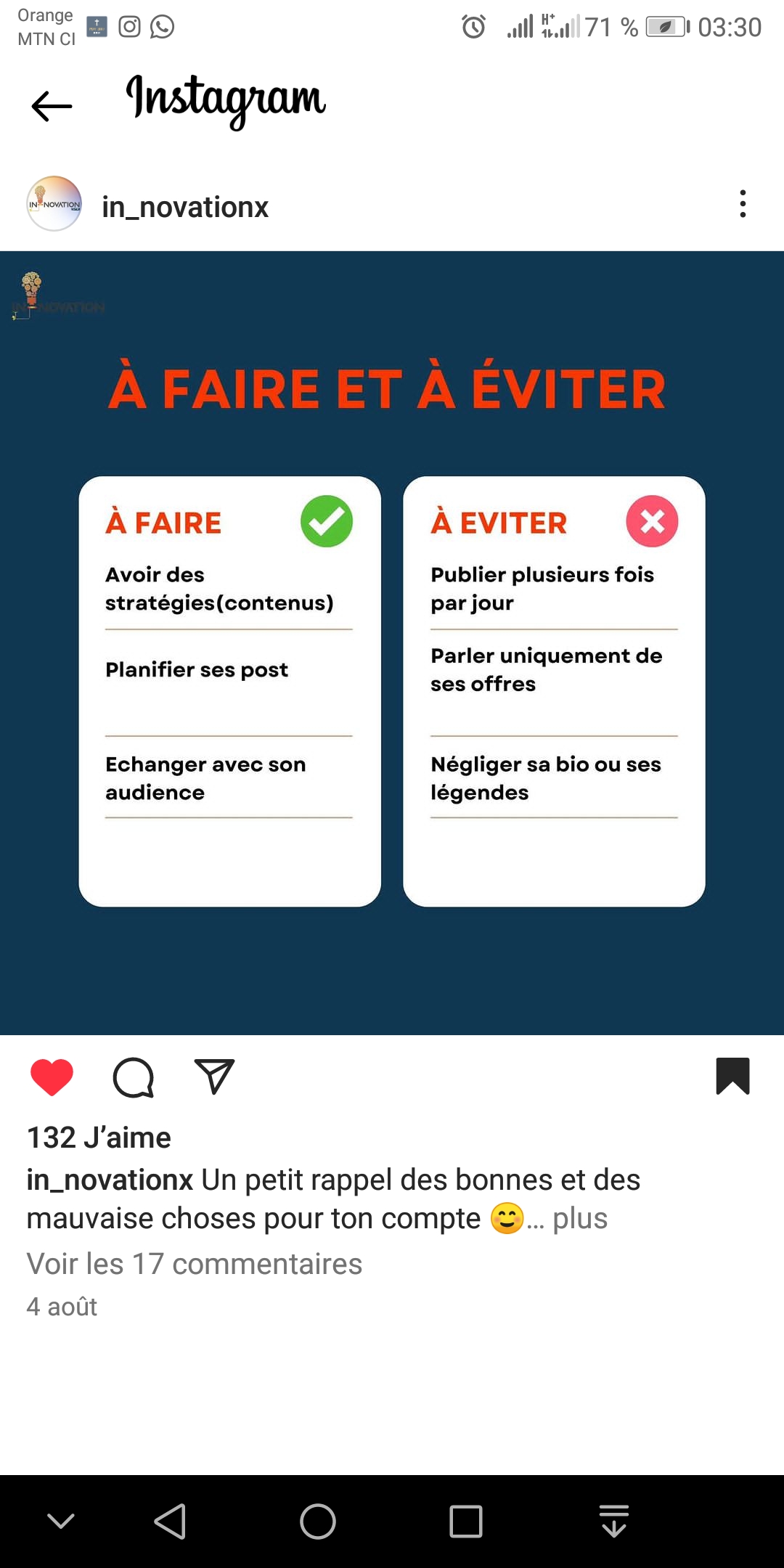
Task: View the 132 J'aime likes list
Action: tap(99, 1138)
